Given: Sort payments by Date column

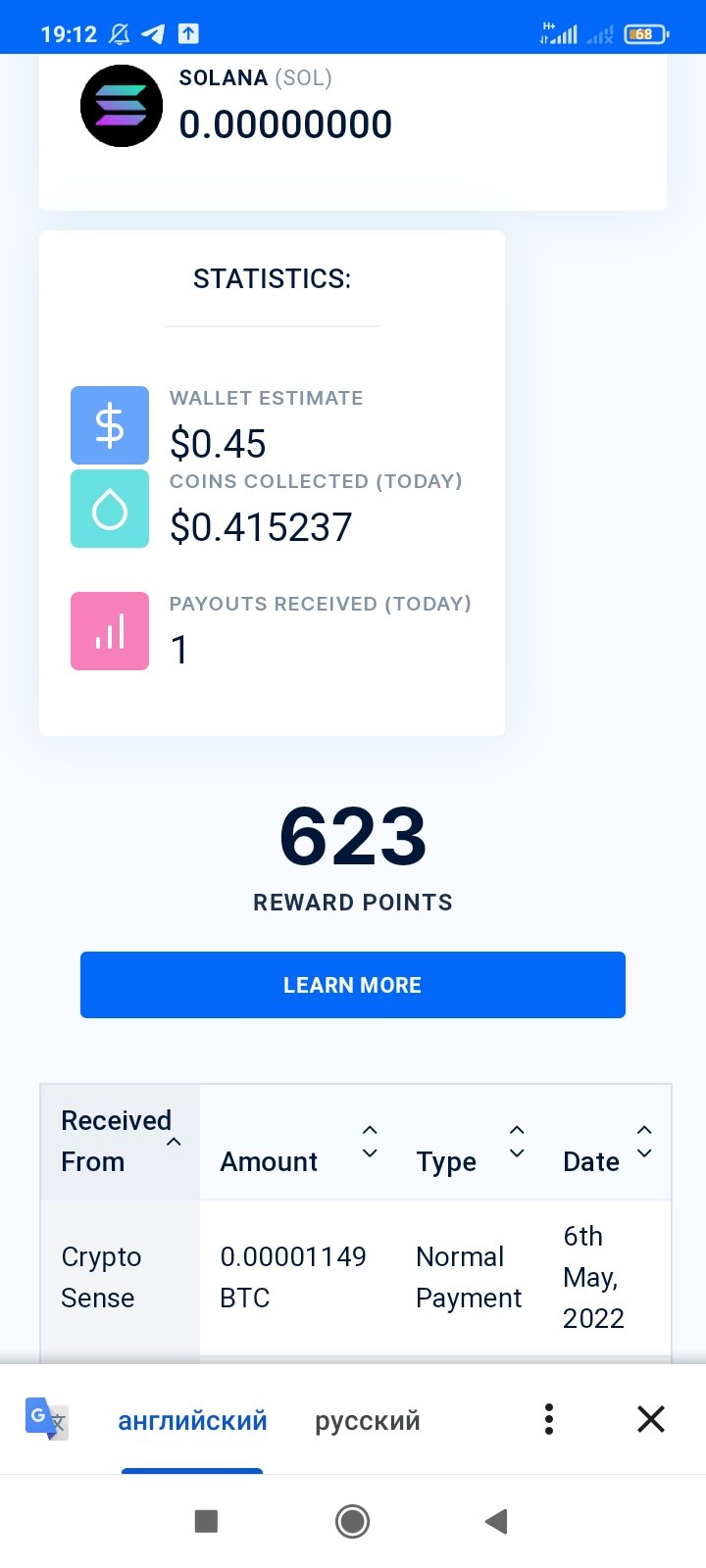Looking at the screenshot, I should click(607, 1142).
